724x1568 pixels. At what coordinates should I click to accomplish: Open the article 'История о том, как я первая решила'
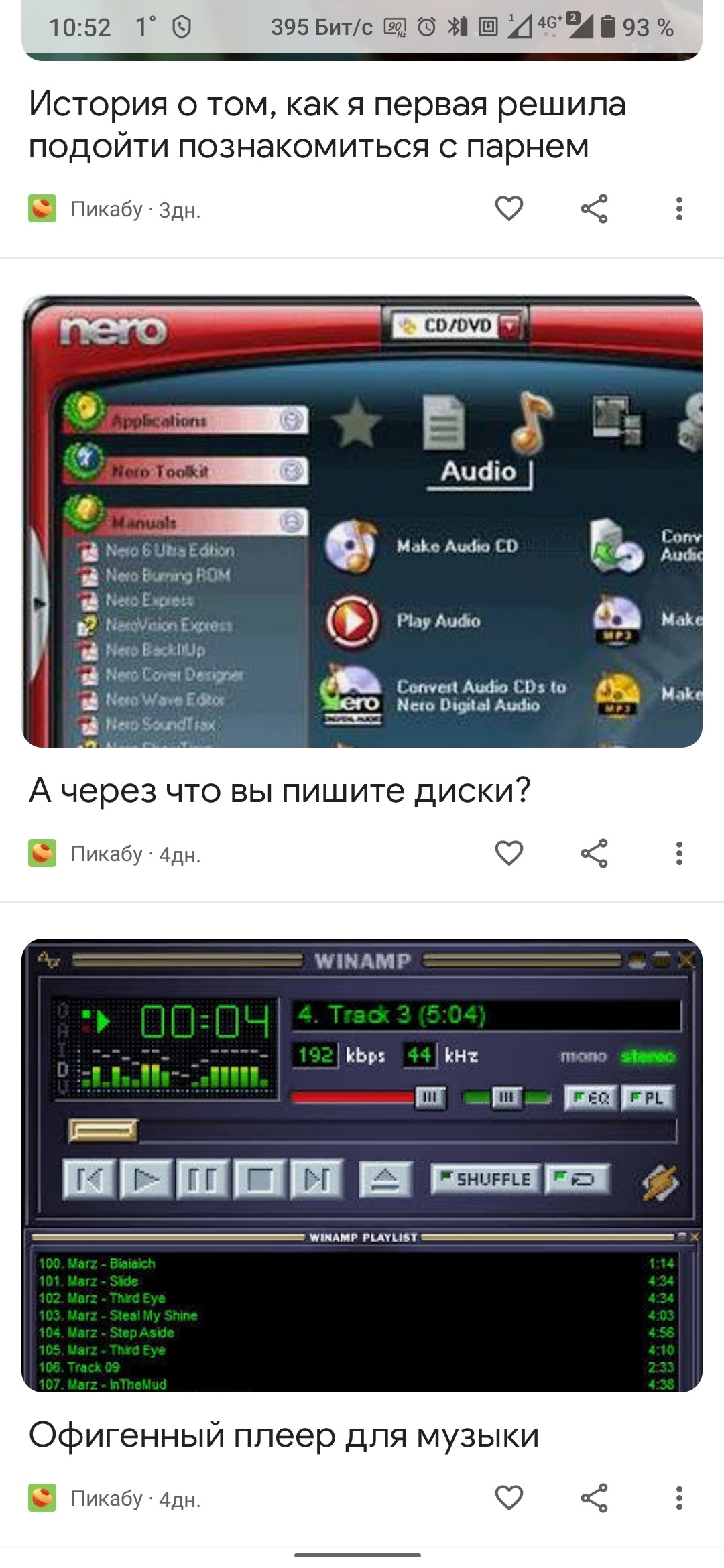327,125
